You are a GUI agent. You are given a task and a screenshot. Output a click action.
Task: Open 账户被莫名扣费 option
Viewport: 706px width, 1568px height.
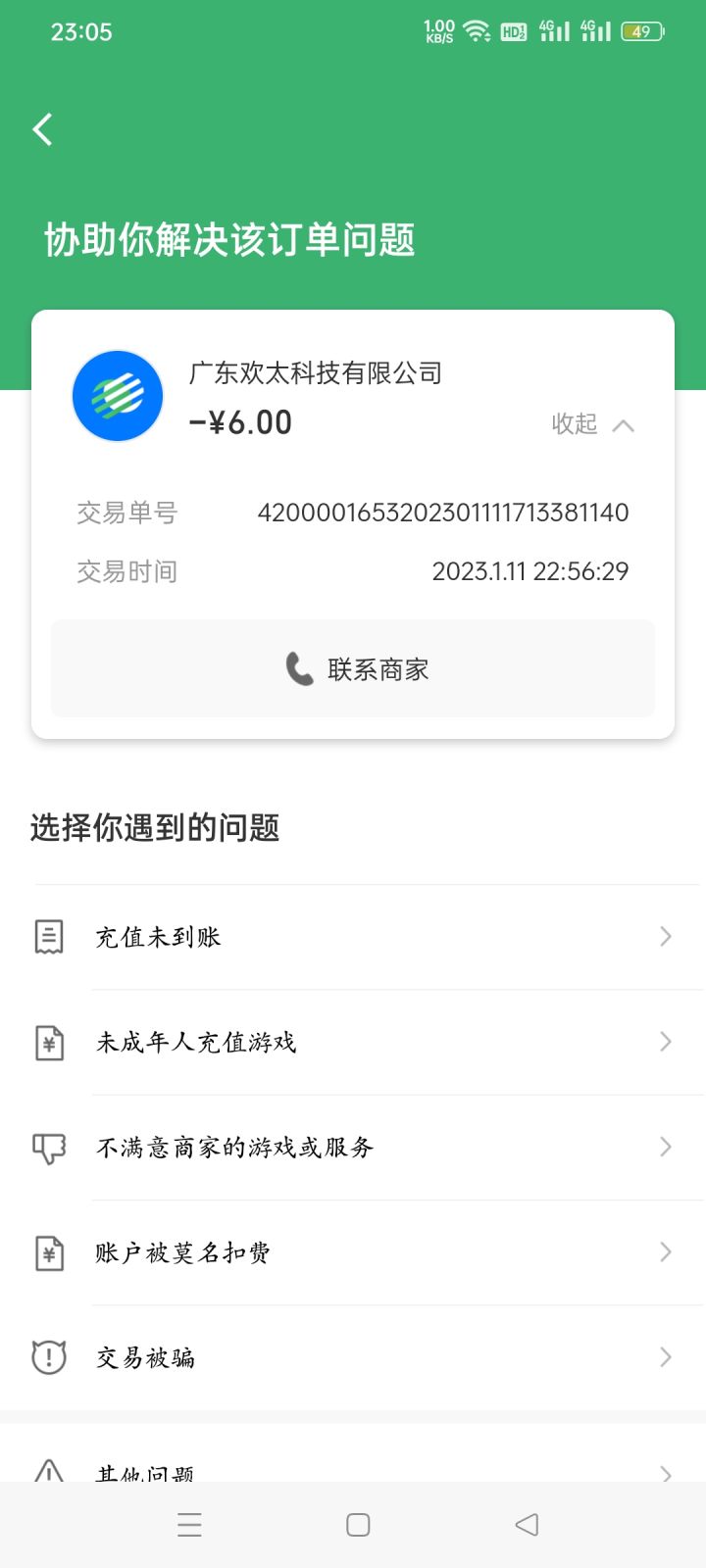pos(353,1252)
